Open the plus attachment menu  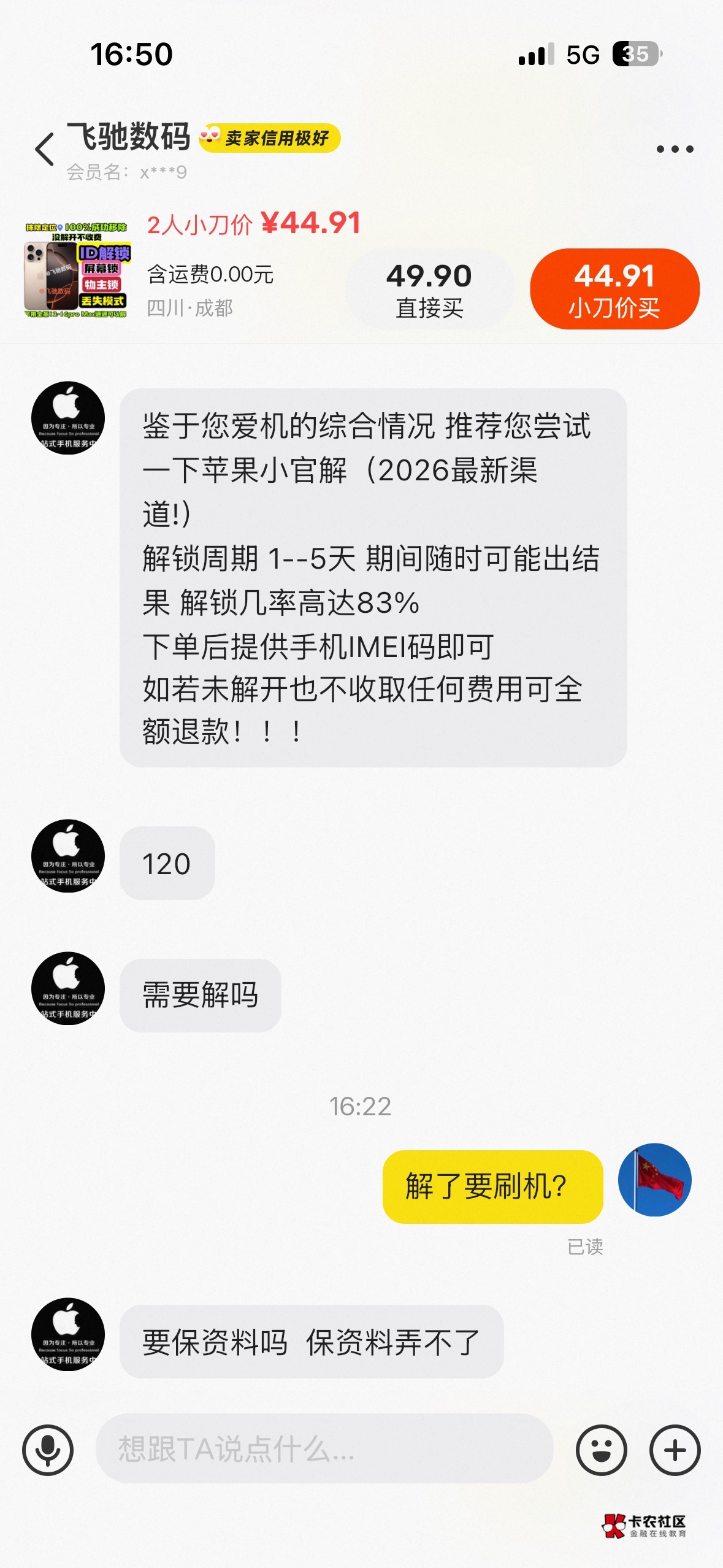[675, 1450]
